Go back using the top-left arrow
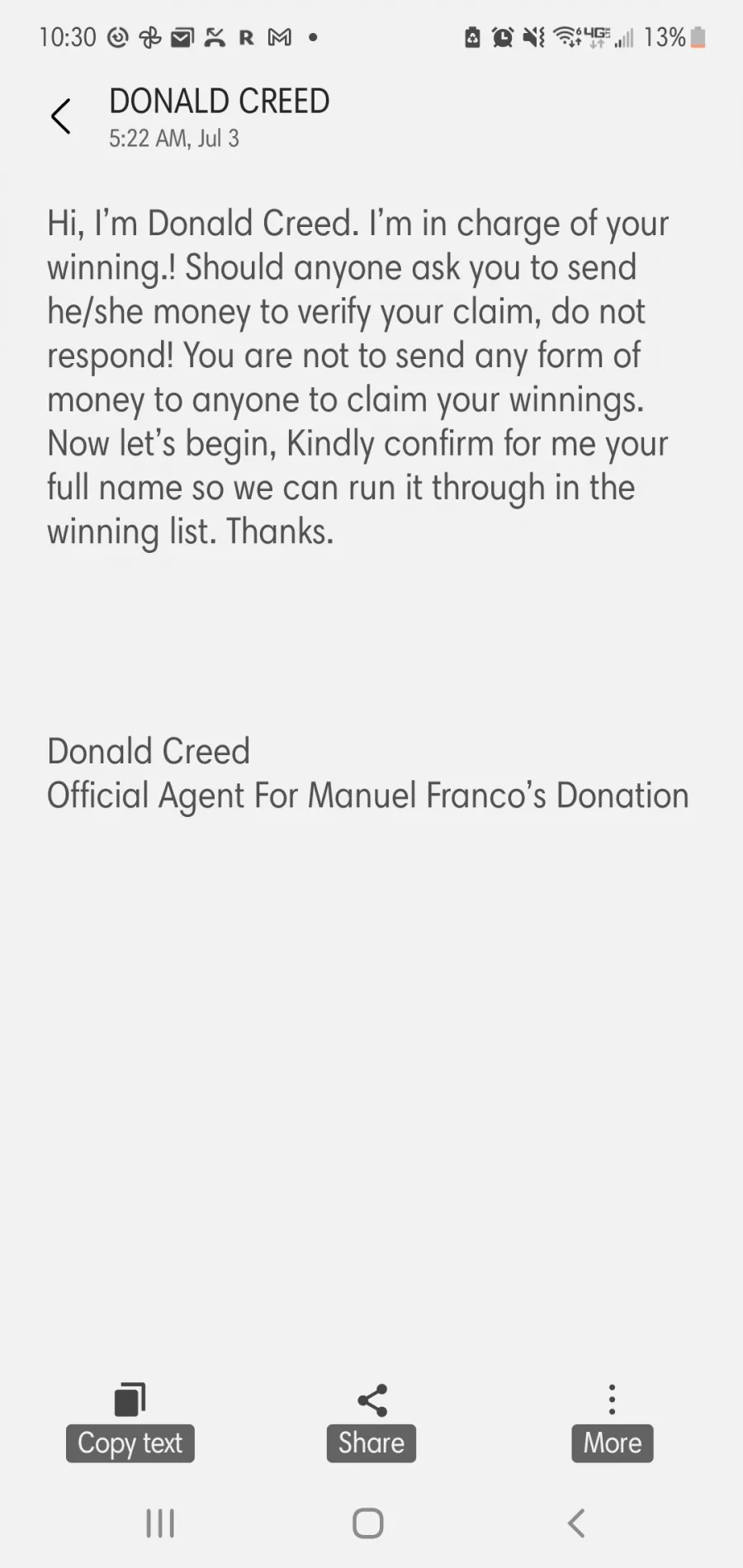The width and height of the screenshot is (743, 1568). pos(61,116)
